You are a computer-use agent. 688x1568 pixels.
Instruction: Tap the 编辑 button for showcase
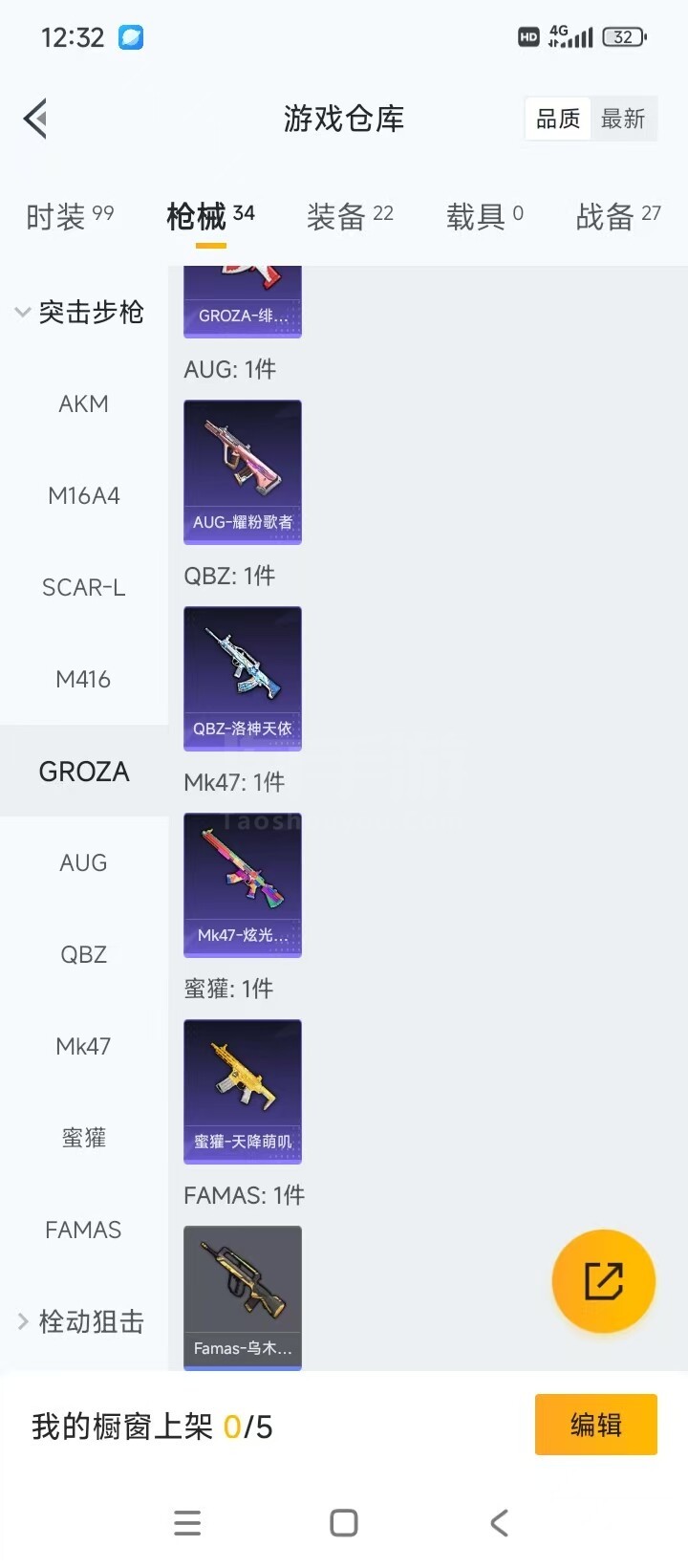pyautogui.click(x=595, y=1425)
